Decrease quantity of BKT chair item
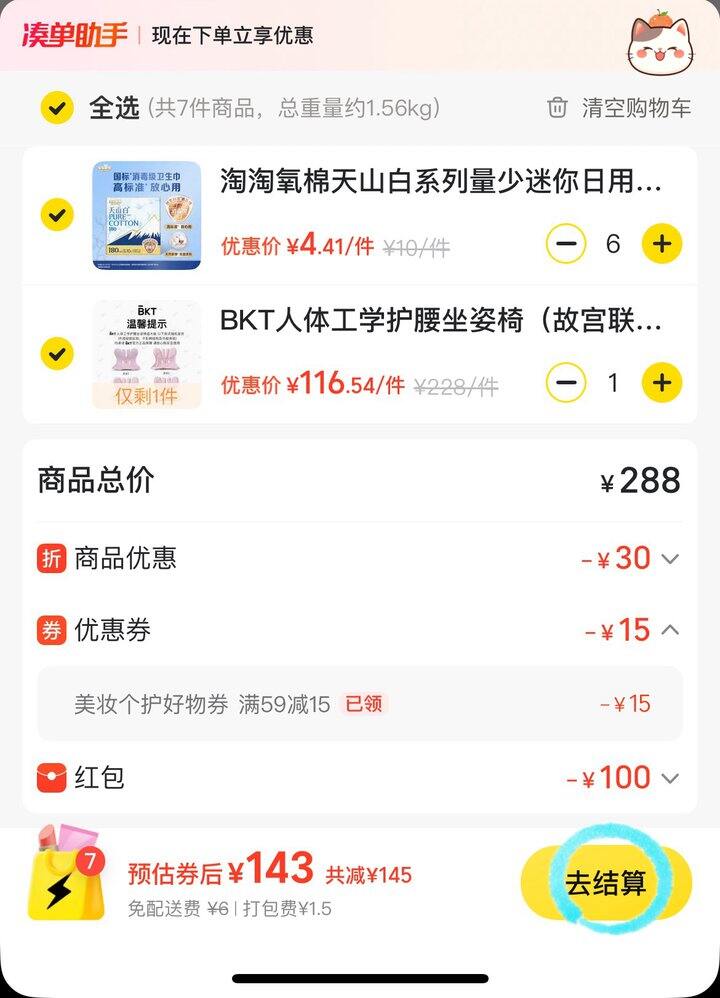The height and width of the screenshot is (998, 720). pos(566,382)
